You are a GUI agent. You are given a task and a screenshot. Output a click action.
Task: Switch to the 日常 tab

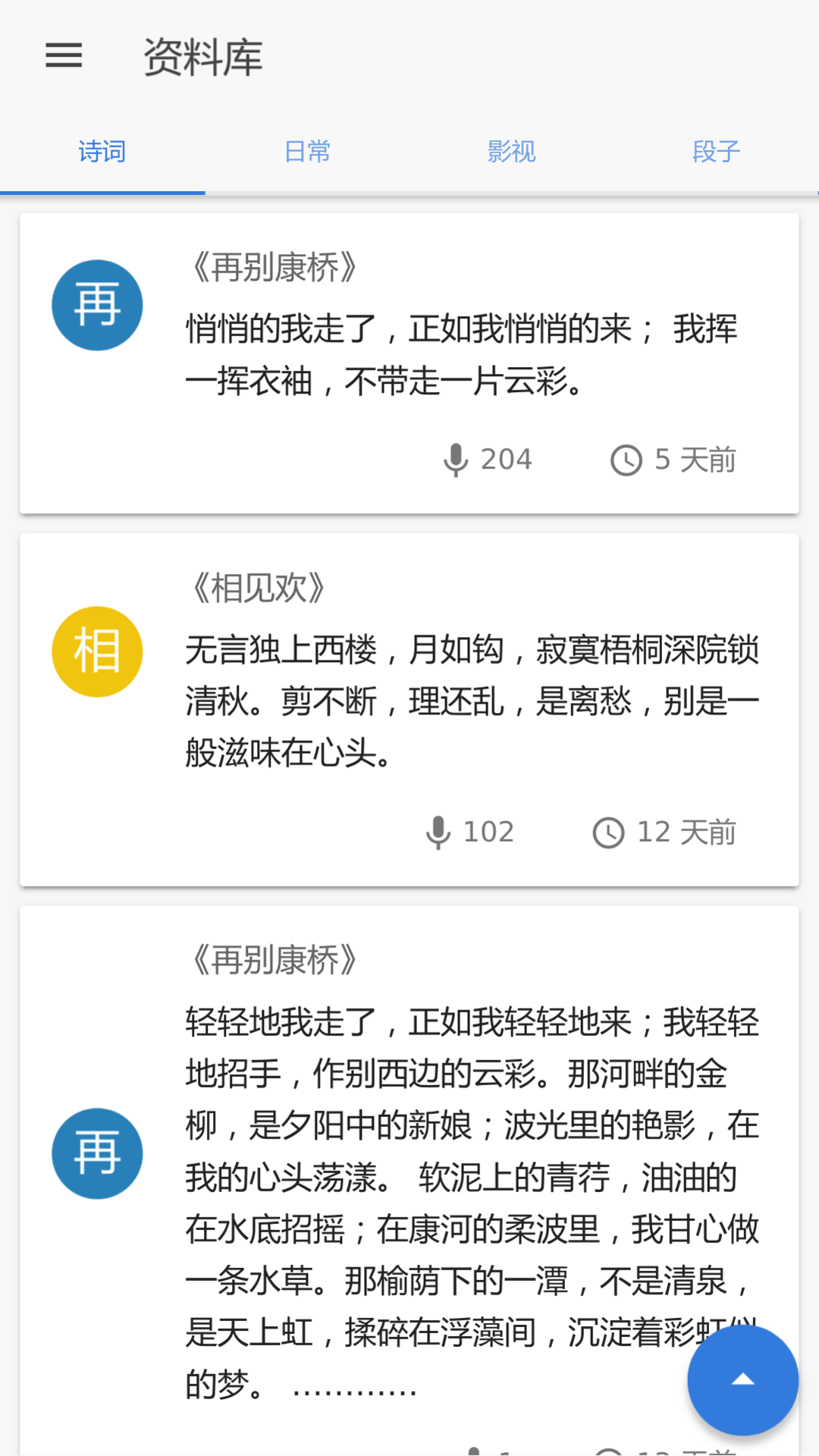(x=307, y=152)
